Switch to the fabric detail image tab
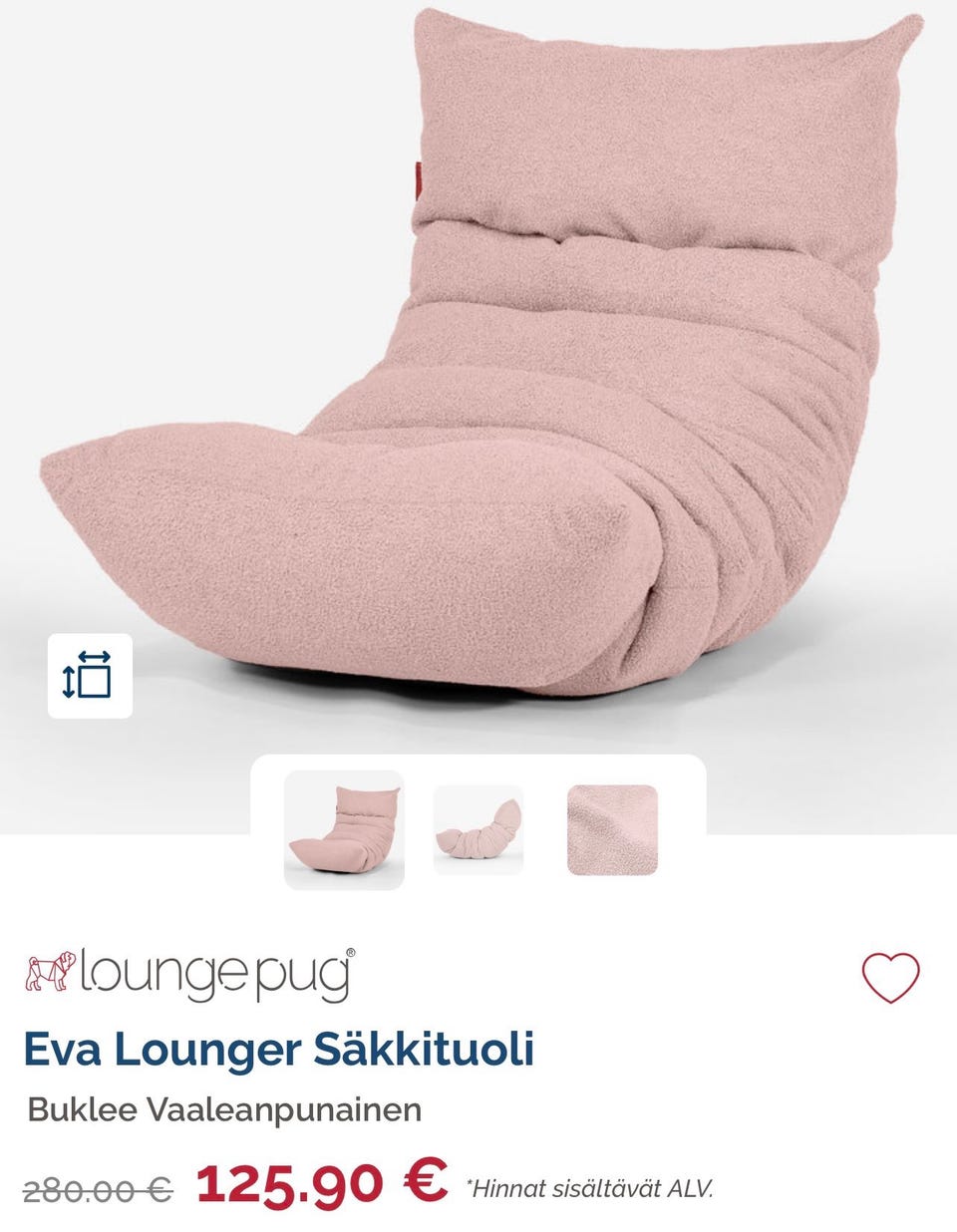The image size is (957, 1232). [612, 829]
